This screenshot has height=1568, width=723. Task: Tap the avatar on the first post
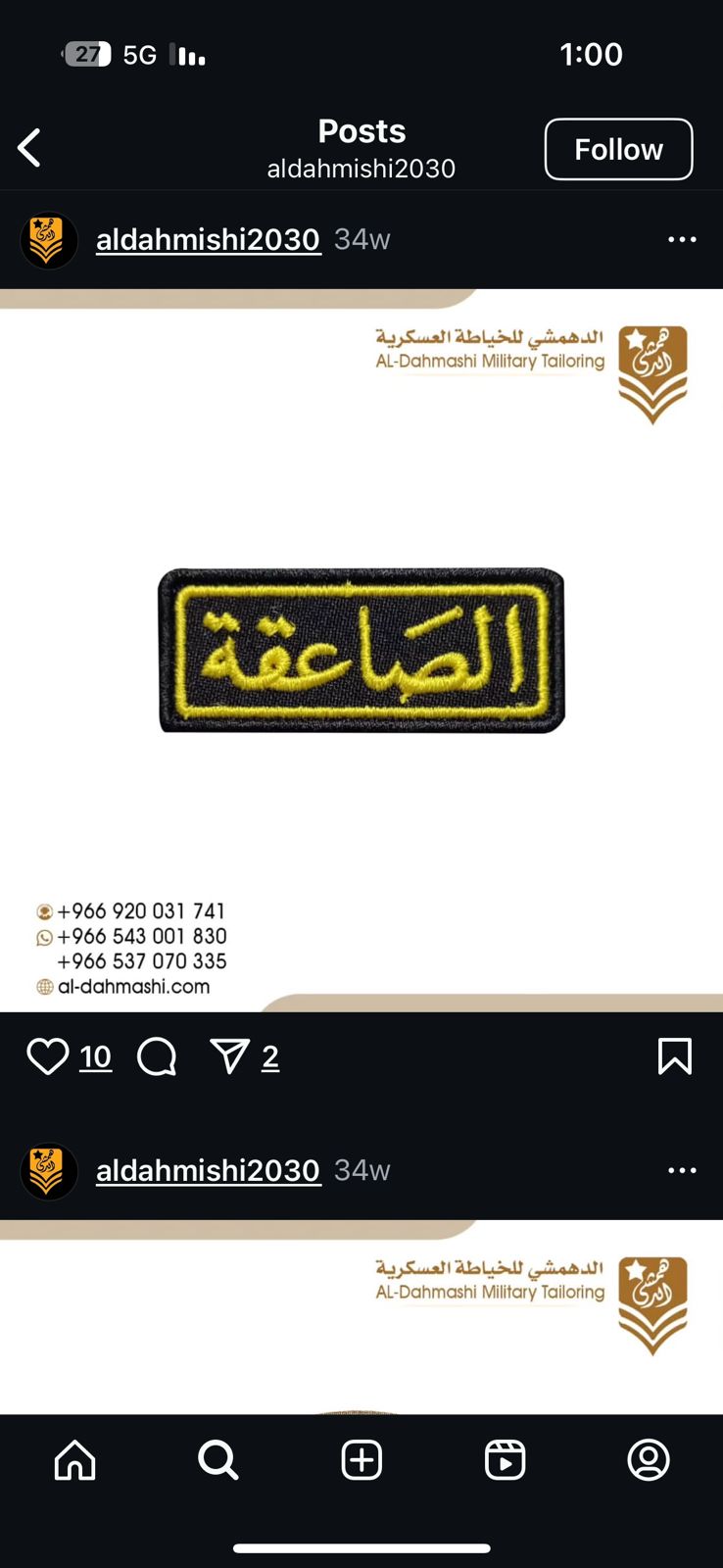click(49, 239)
